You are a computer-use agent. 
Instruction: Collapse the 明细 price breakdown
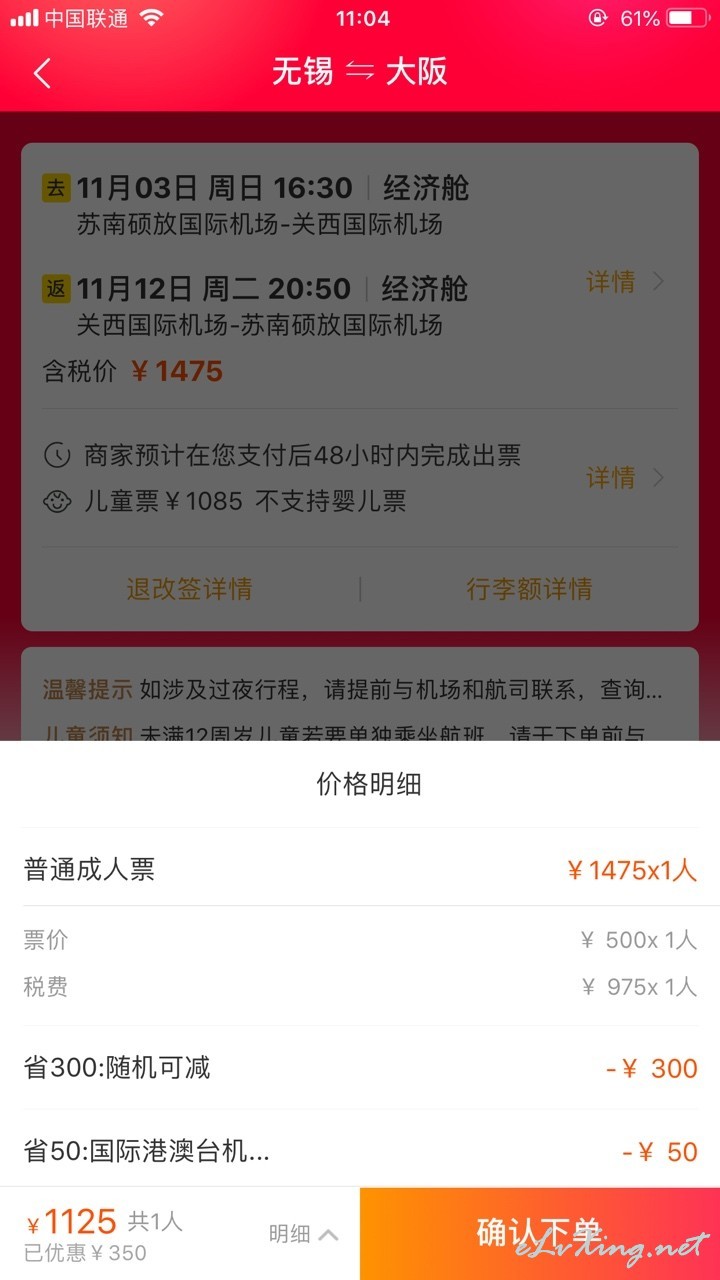(x=304, y=1234)
